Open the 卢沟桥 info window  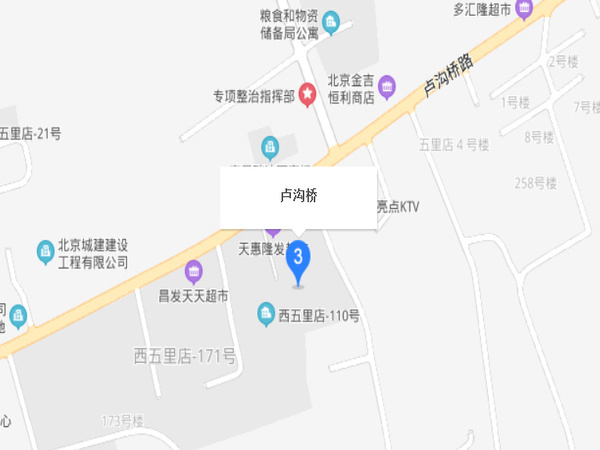coord(298,197)
